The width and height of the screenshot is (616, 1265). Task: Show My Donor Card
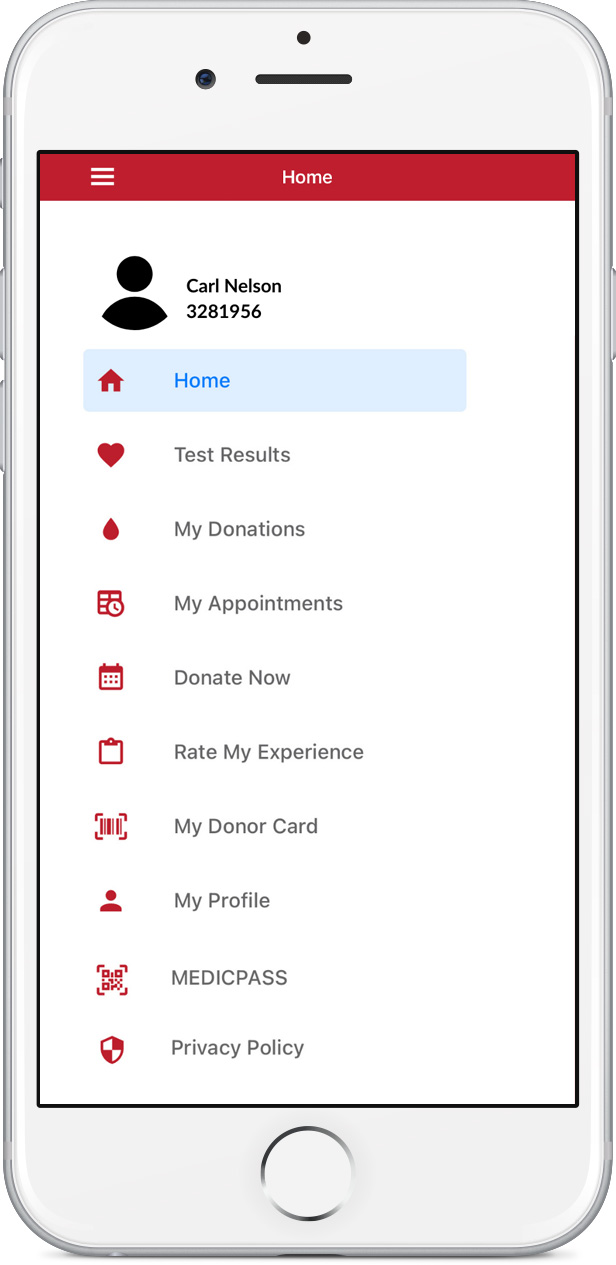click(245, 826)
